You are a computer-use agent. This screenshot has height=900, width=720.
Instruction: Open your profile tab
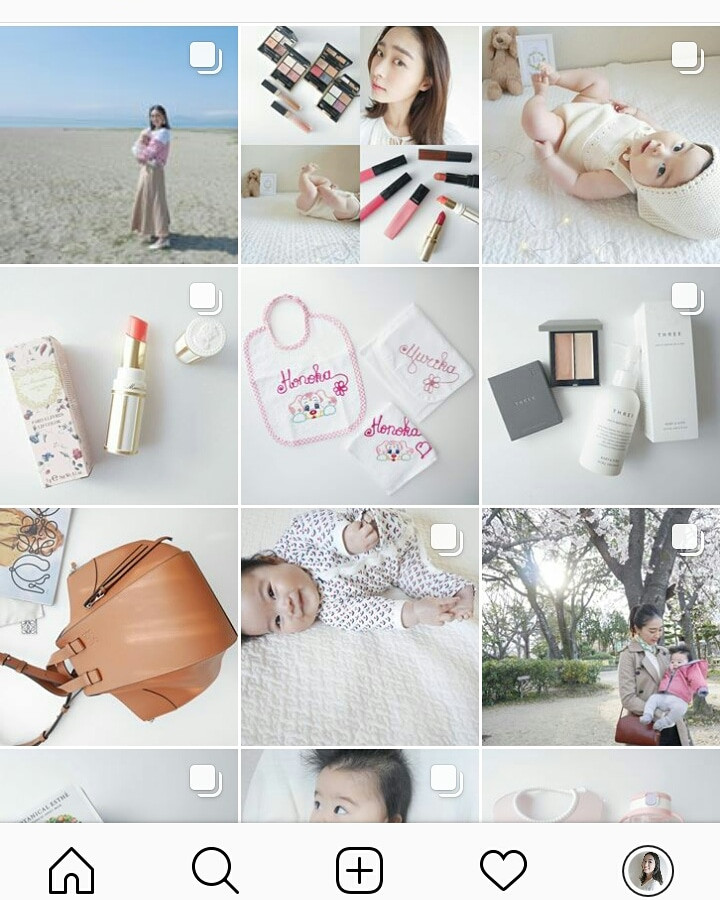(x=647, y=870)
